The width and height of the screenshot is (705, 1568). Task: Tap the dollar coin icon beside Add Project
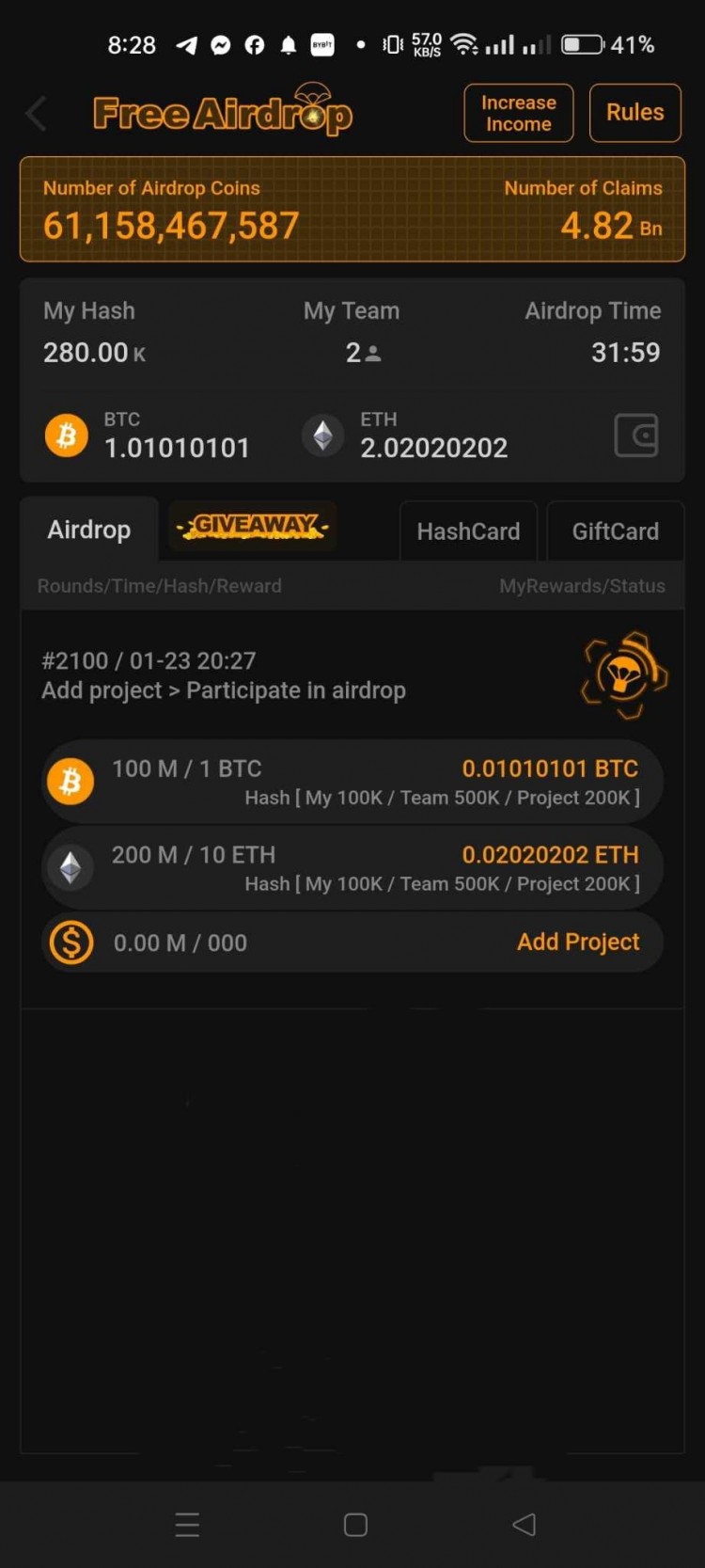coord(69,942)
